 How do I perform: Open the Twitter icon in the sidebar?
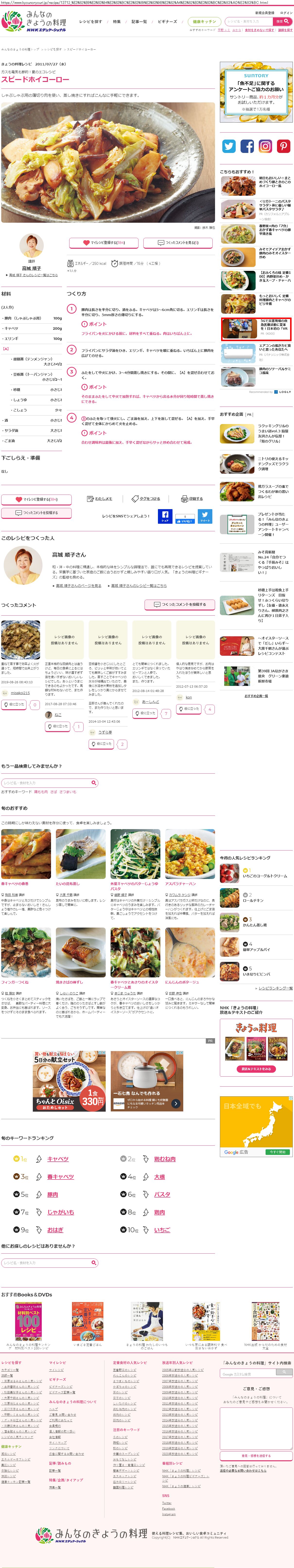pyautogui.click(x=229, y=146)
